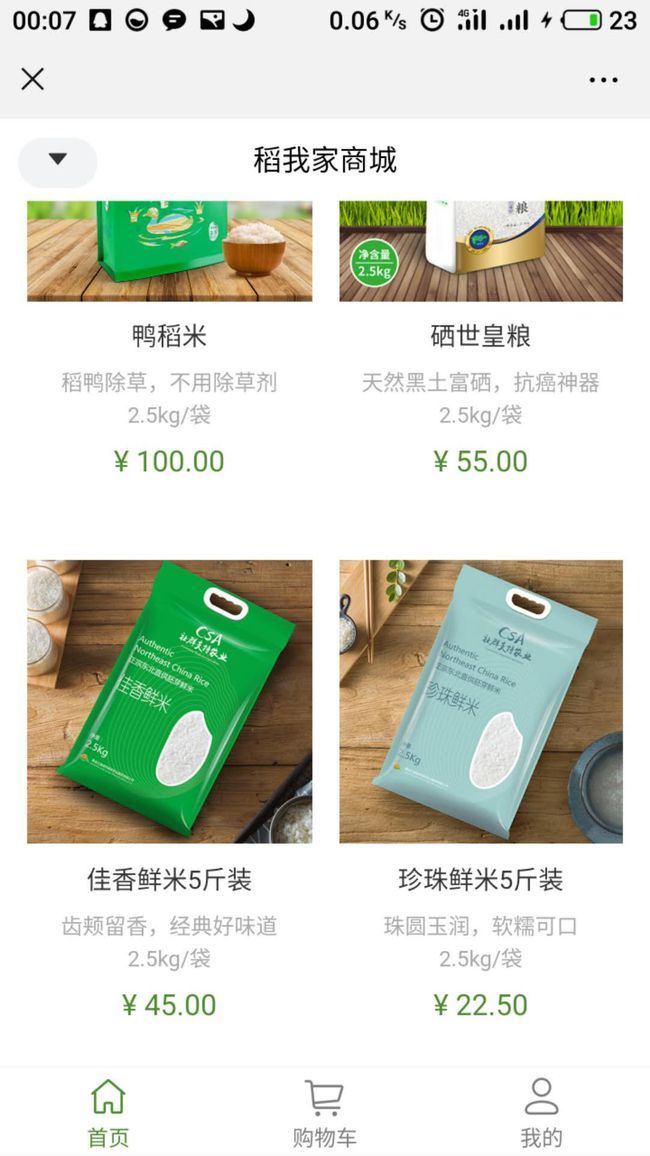Screen dimensions: 650x1156
Task: Expand the dropdown arrow beside 稻我家商城
Action: tap(58, 160)
